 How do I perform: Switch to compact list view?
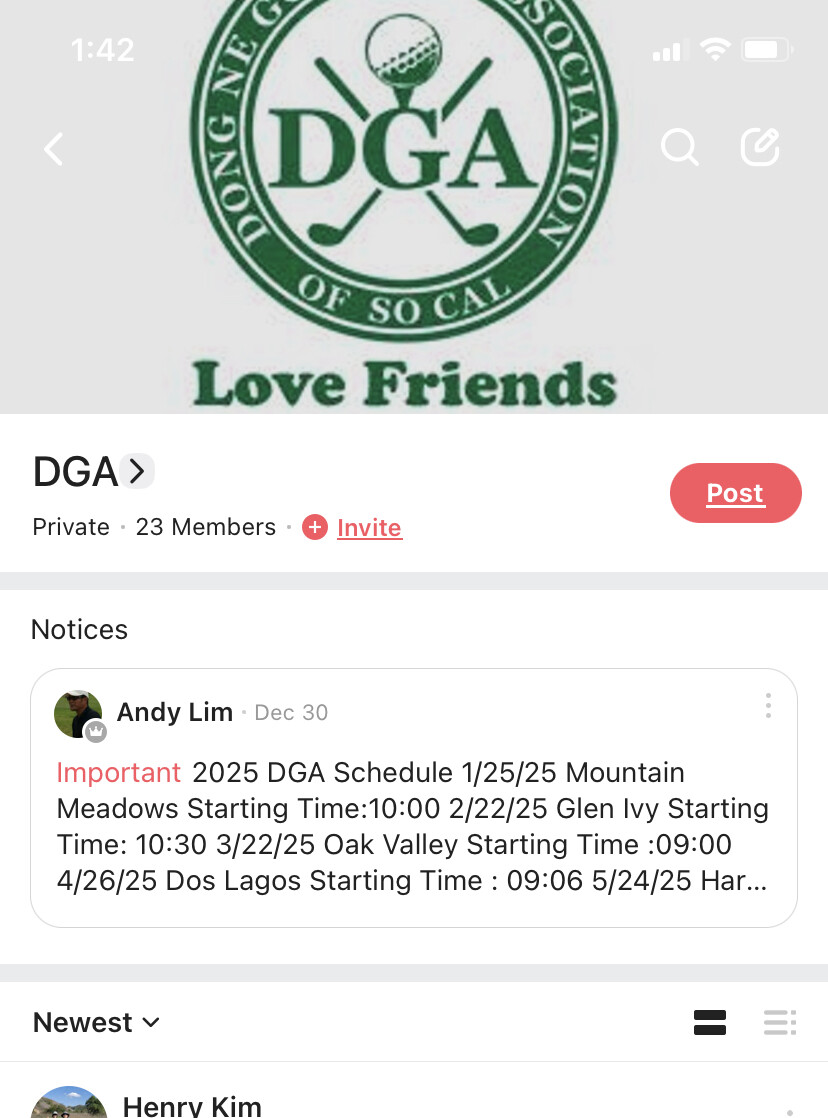780,1022
